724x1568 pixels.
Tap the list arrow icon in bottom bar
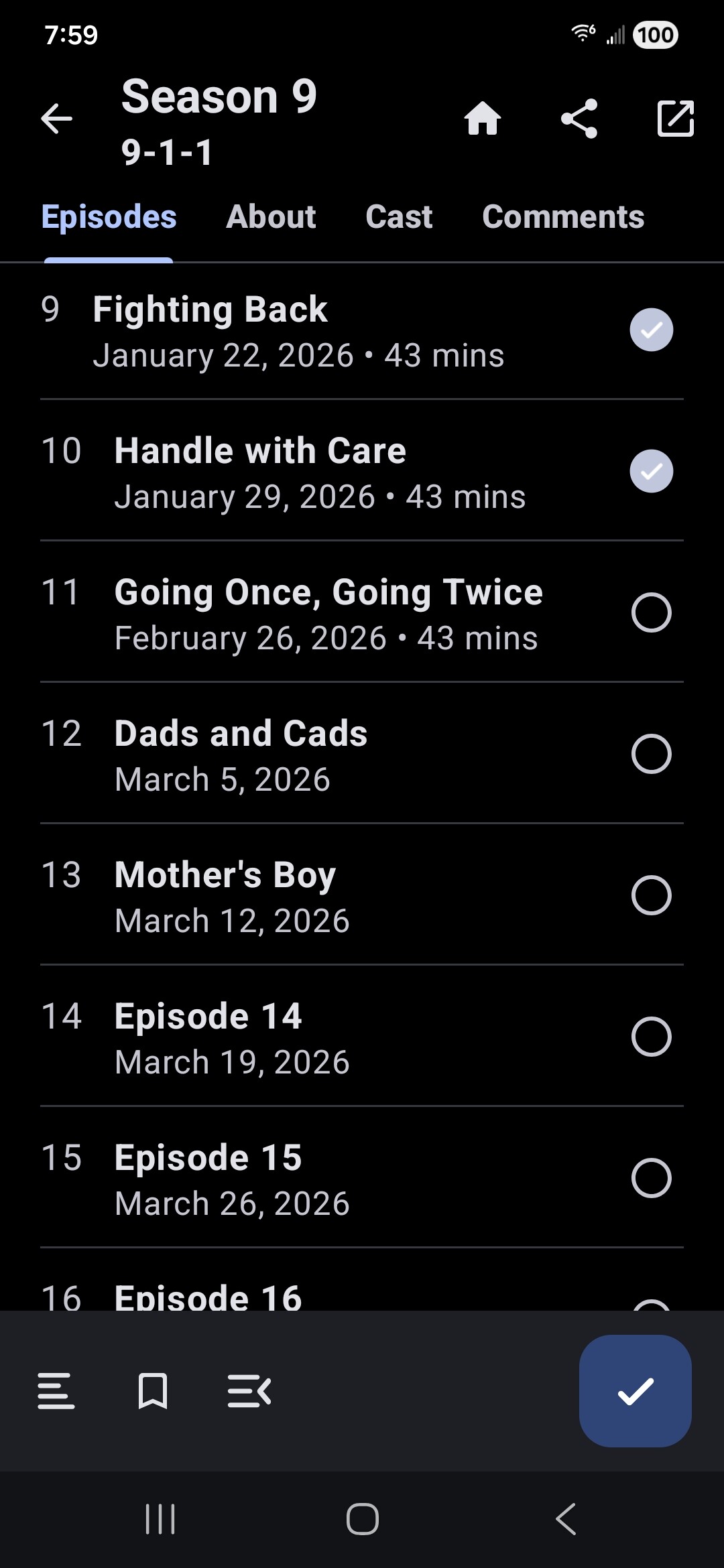click(x=249, y=1391)
